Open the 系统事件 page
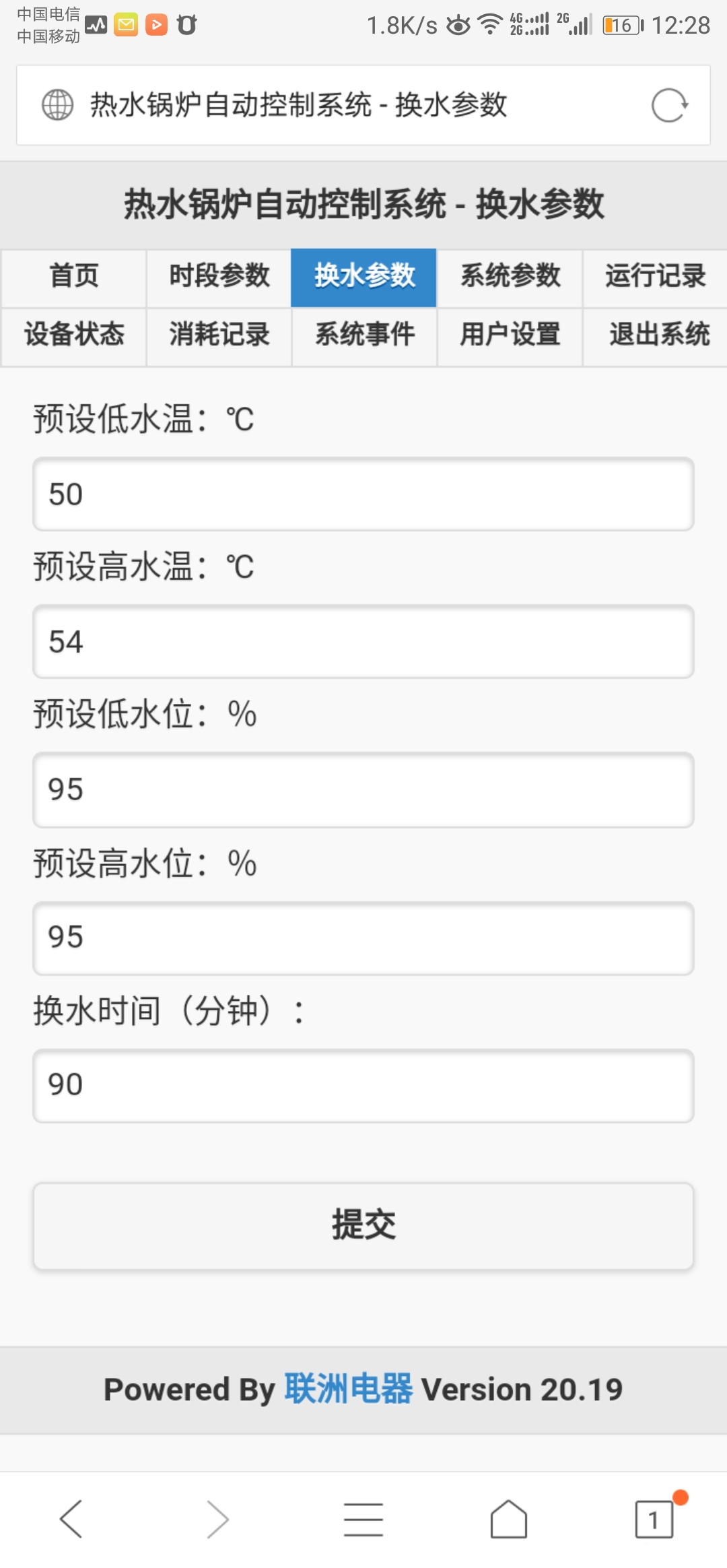This screenshot has height=1568, width=727. (363, 335)
